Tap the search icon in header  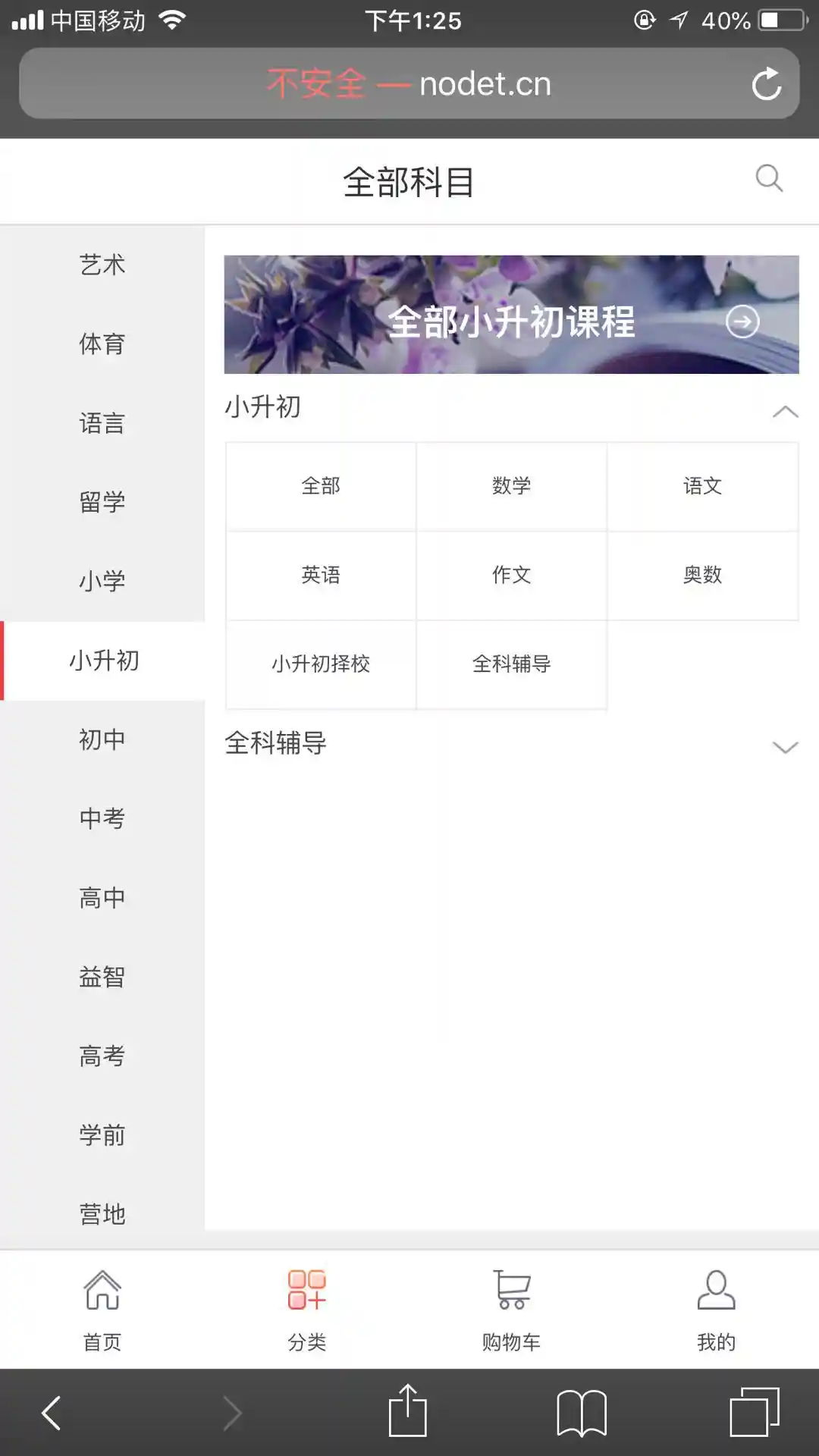pos(768,179)
